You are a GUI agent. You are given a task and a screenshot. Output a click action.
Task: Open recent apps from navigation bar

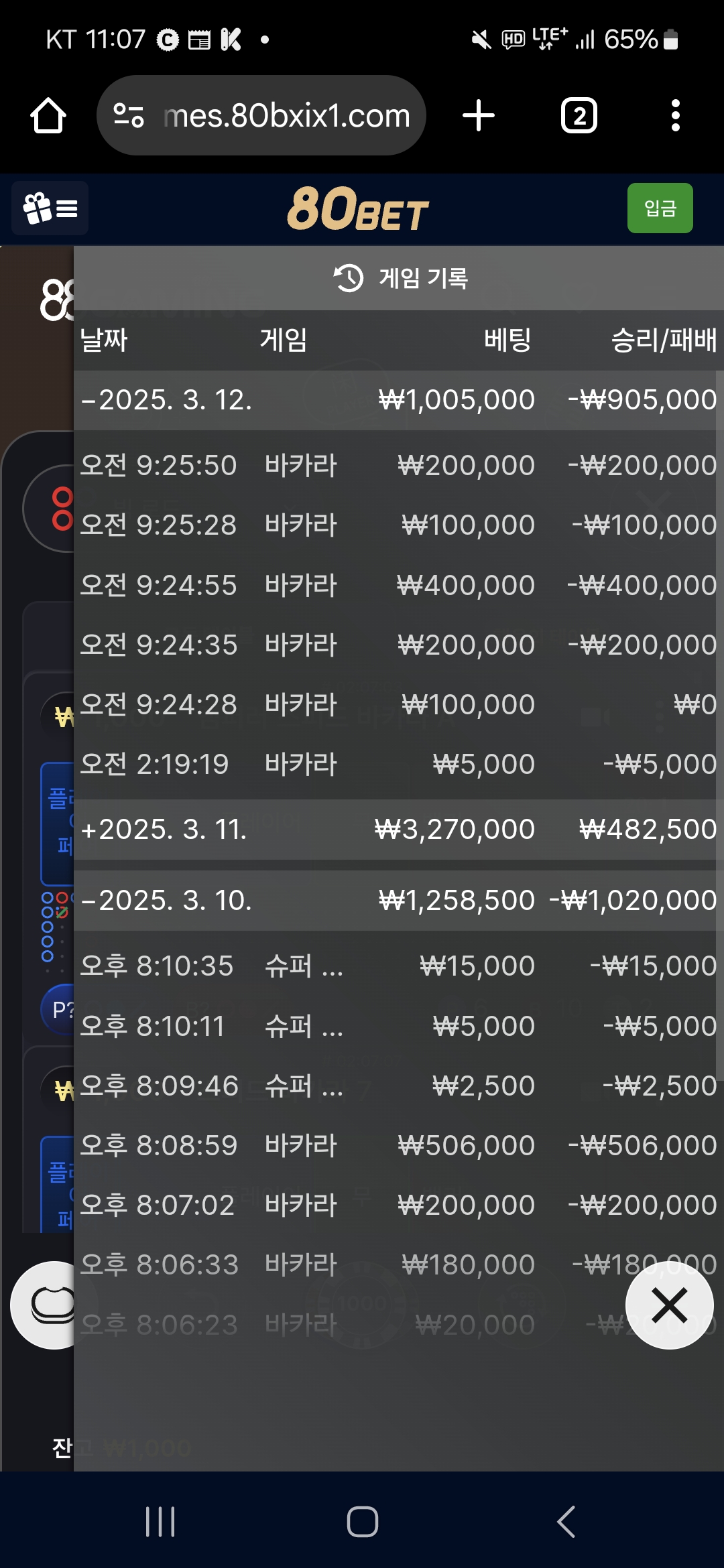click(160, 1521)
